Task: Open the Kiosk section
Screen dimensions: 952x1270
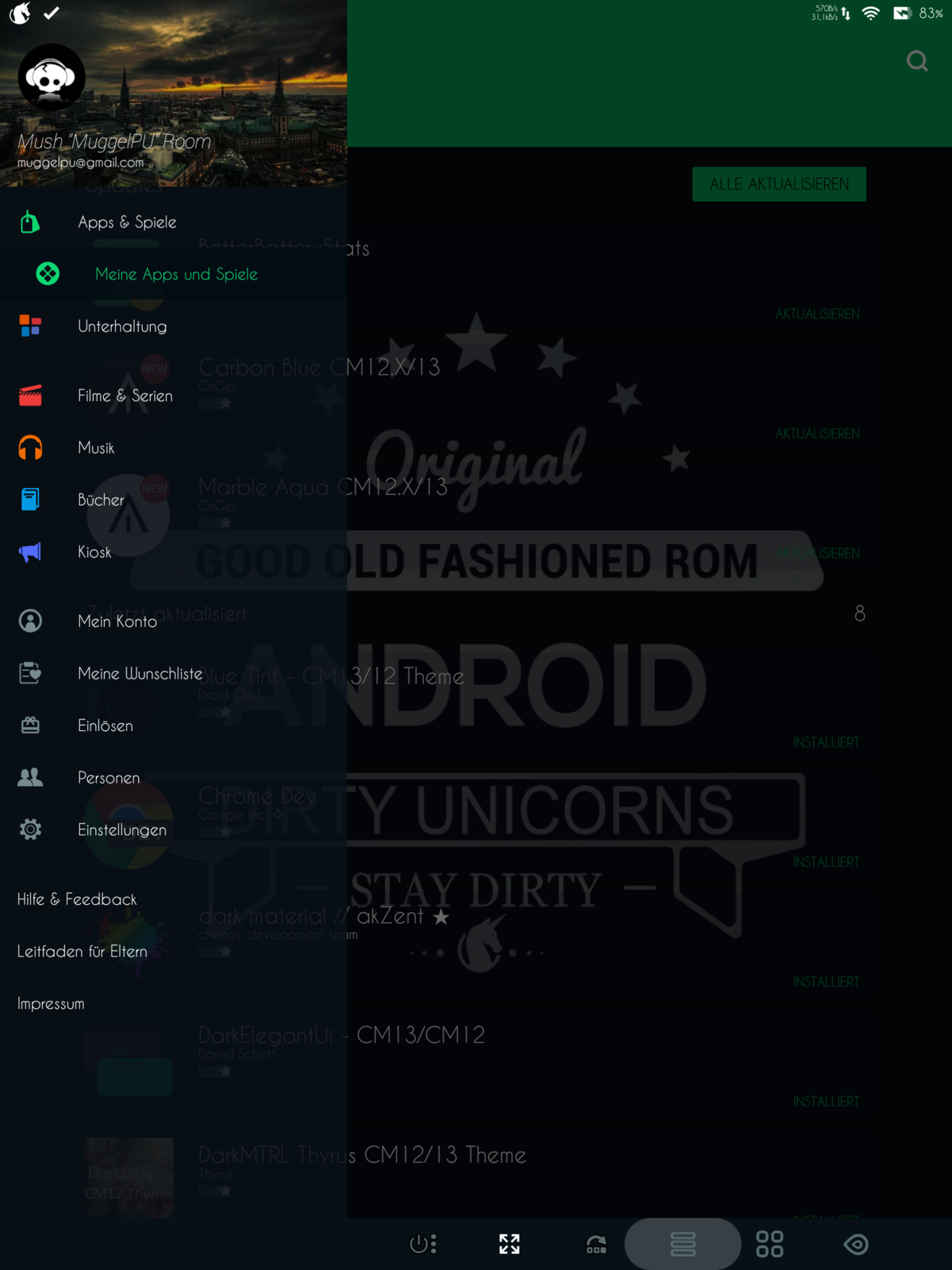Action: (94, 552)
